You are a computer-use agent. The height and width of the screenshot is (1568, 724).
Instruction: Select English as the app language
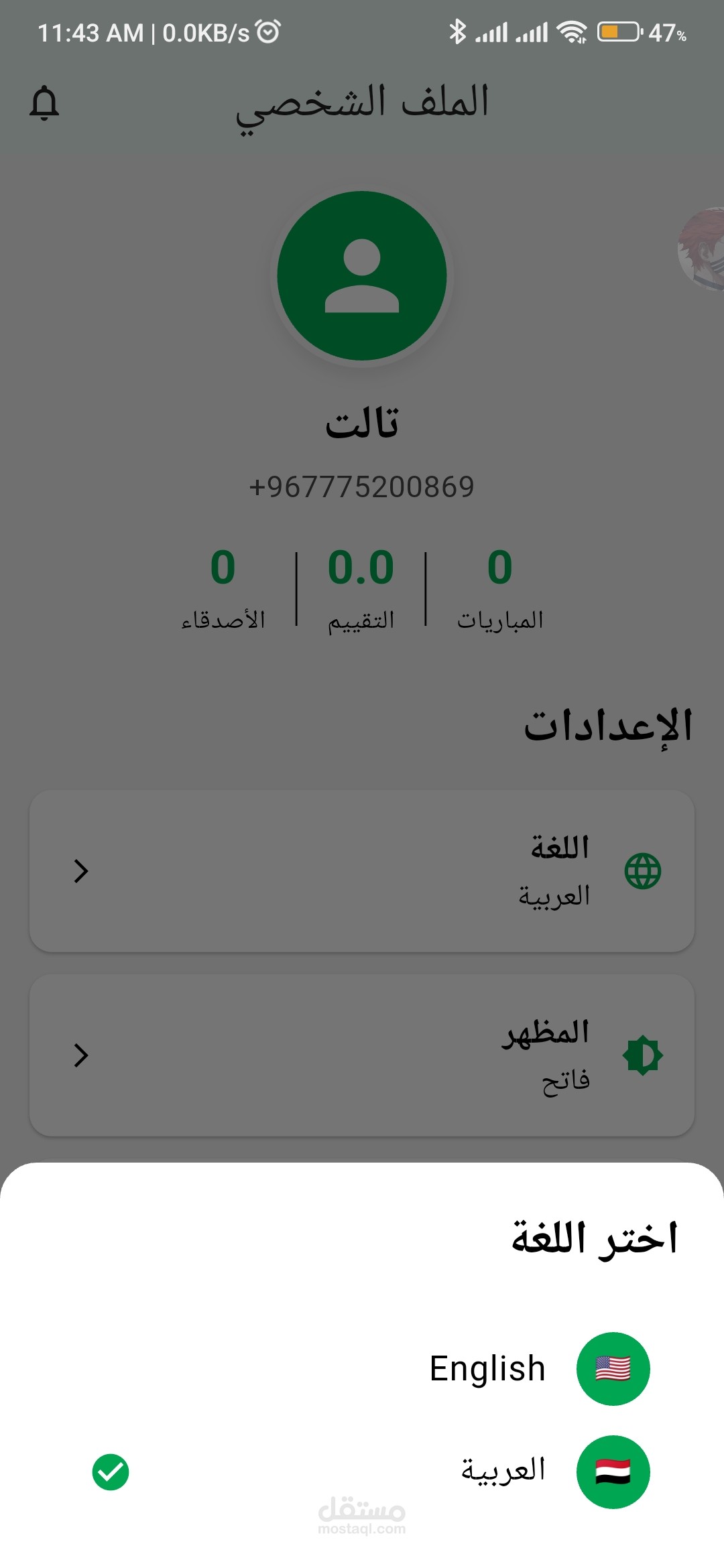tap(488, 1368)
